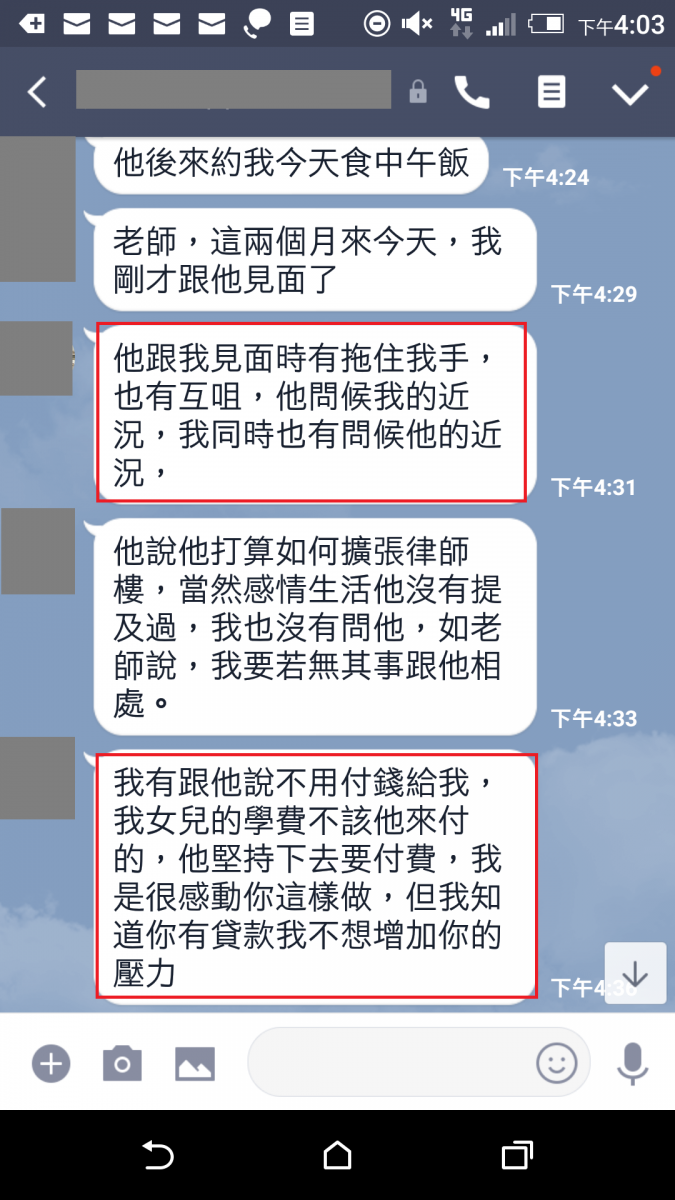Go back to the chat list
Screen dimensions: 675x1200
pos(37,93)
